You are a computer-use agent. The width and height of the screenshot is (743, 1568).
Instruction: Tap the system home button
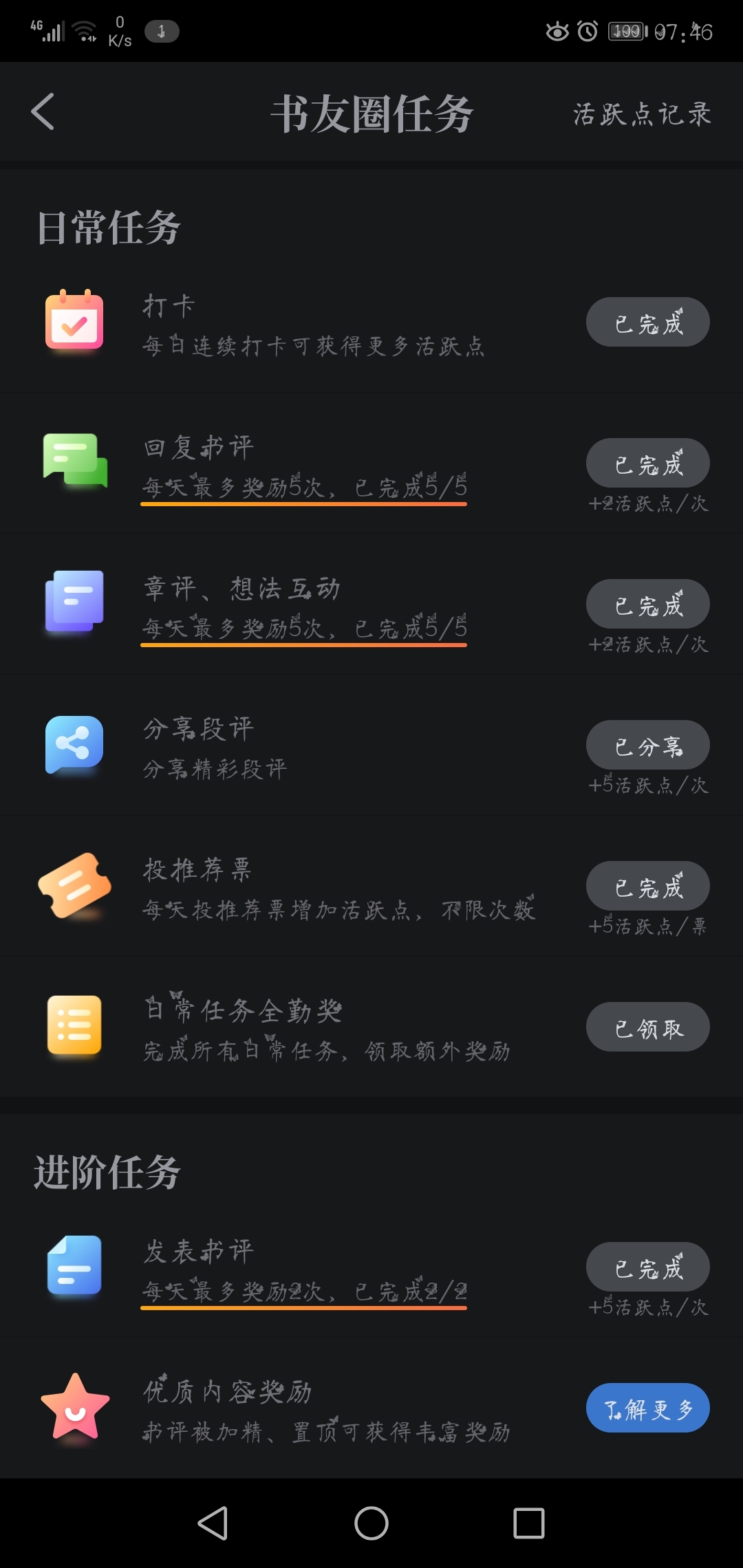[x=371, y=1523]
